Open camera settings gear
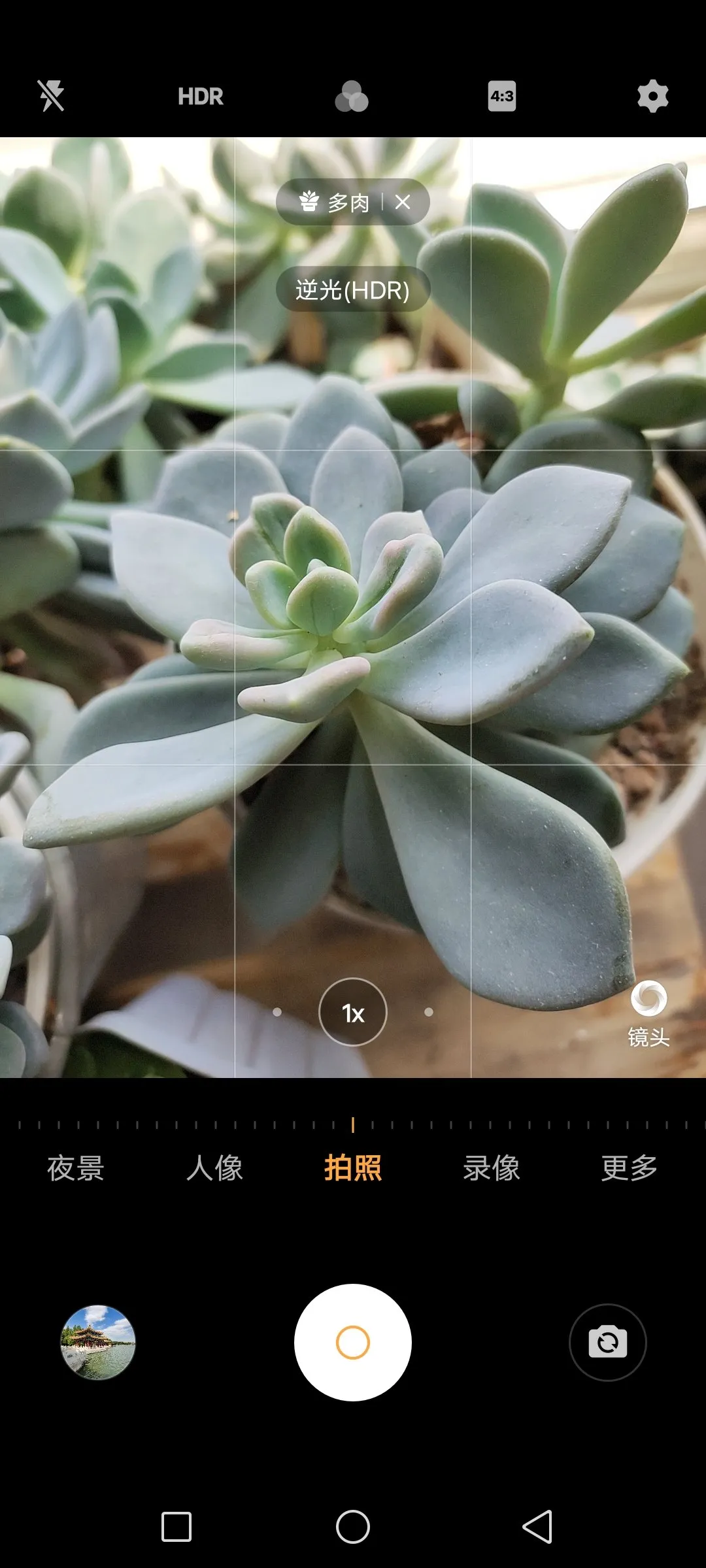The width and height of the screenshot is (706, 1568). coord(652,96)
